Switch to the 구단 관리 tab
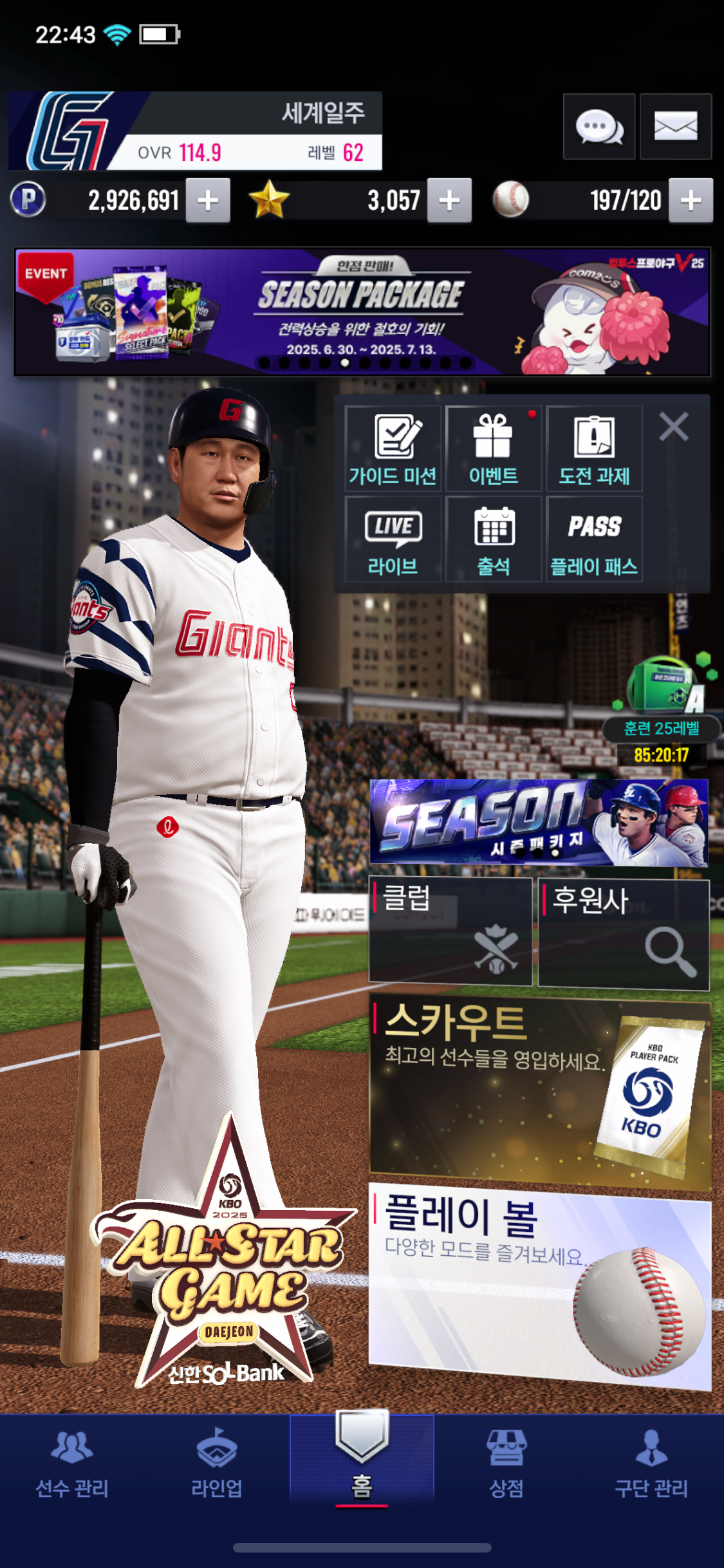 tap(651, 1464)
